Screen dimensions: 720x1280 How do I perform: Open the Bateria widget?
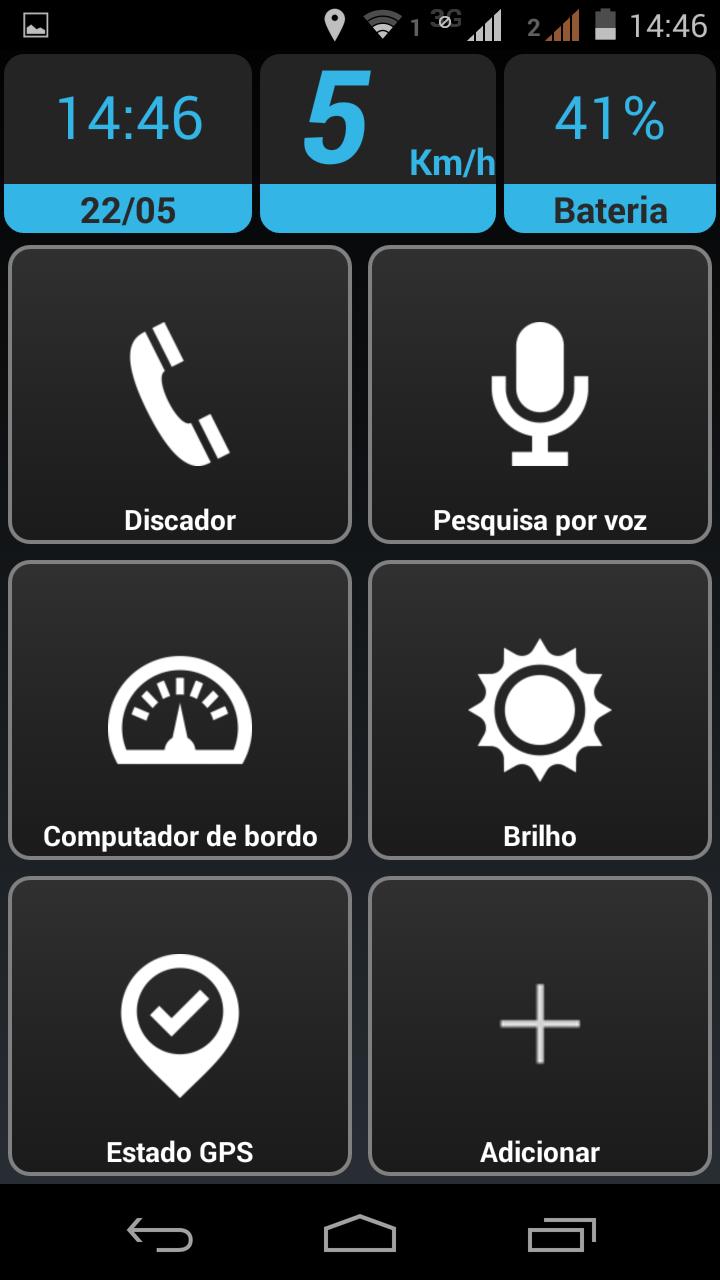tap(610, 143)
